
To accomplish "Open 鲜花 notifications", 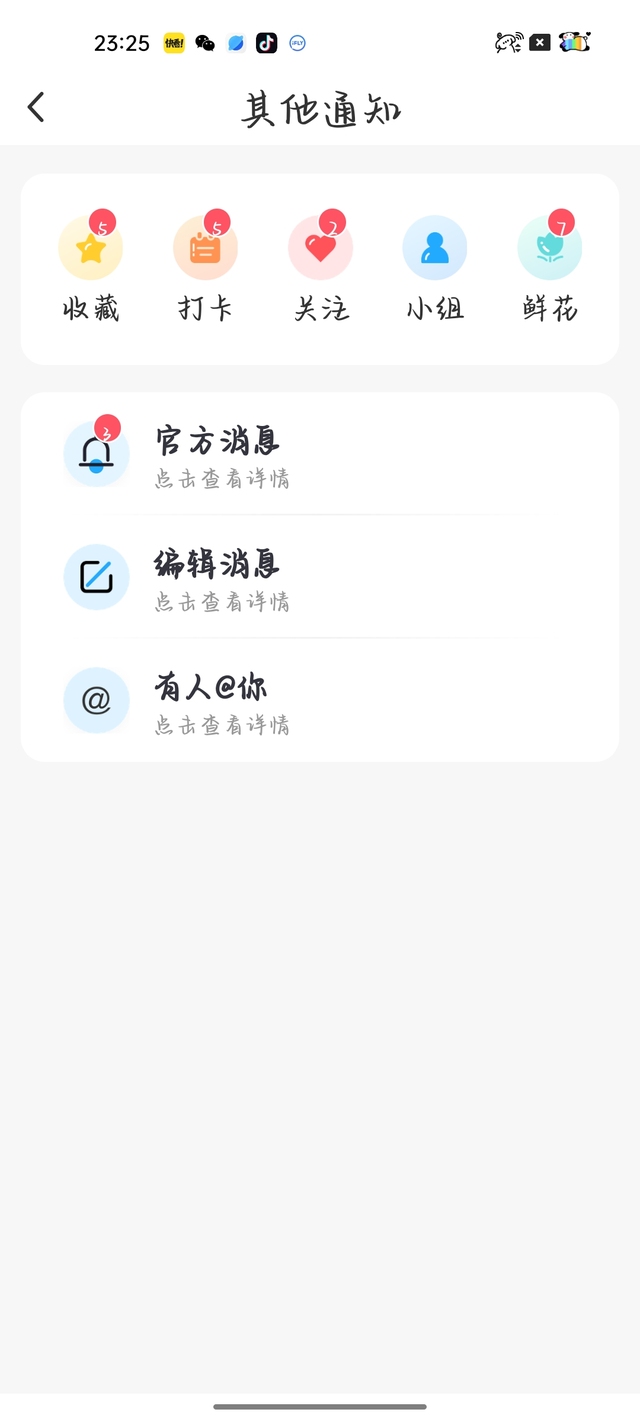I will [550, 268].
